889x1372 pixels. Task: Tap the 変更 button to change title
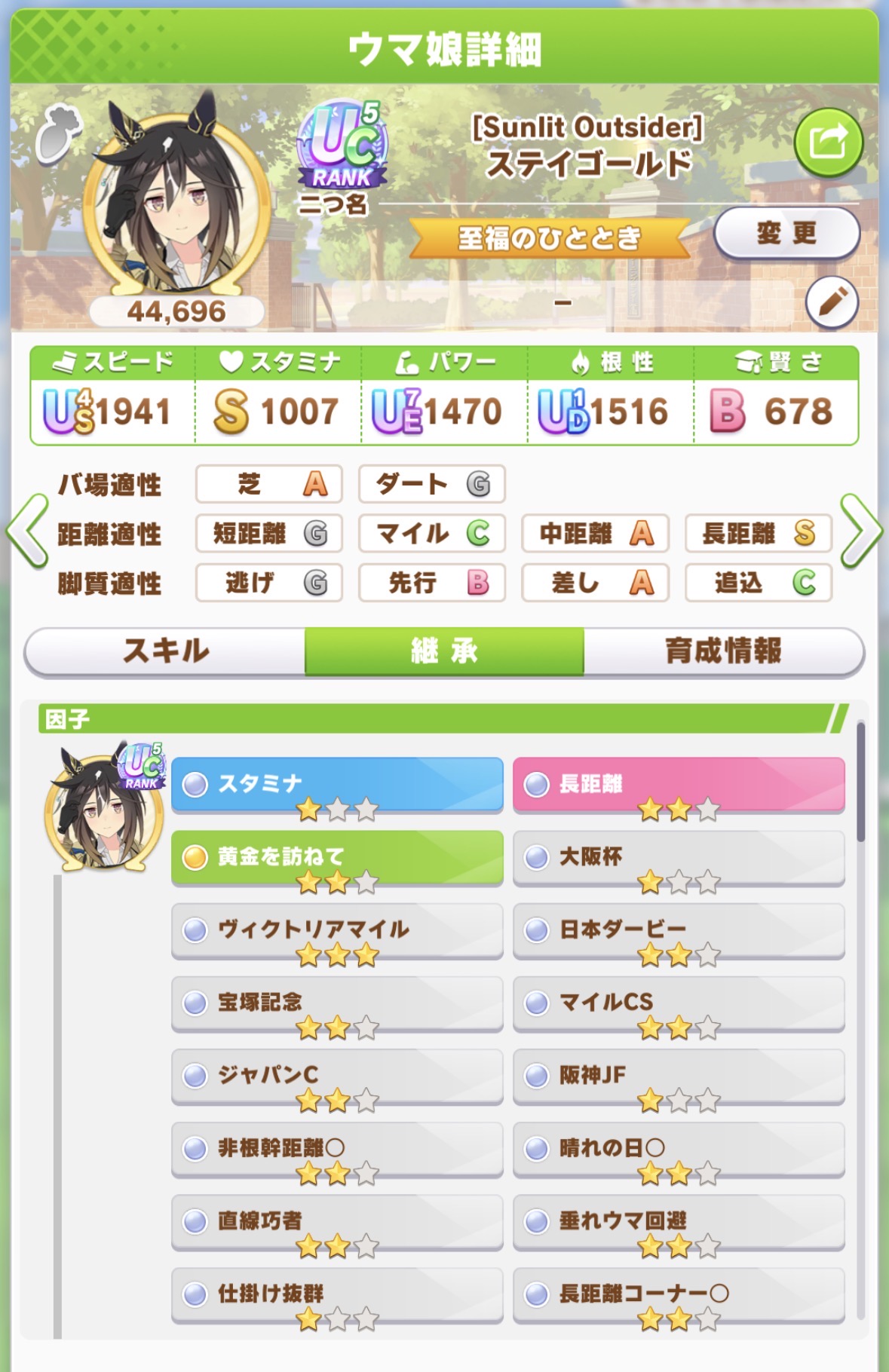[x=786, y=234]
